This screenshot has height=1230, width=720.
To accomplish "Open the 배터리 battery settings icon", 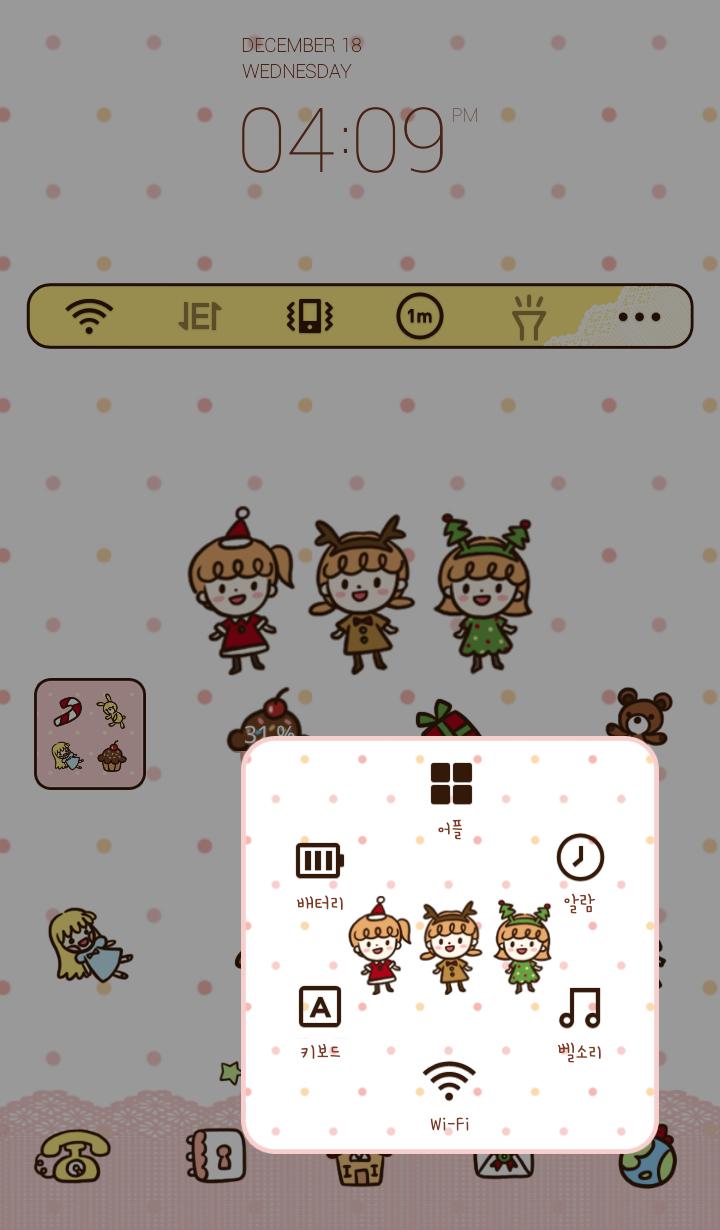I will (319, 859).
